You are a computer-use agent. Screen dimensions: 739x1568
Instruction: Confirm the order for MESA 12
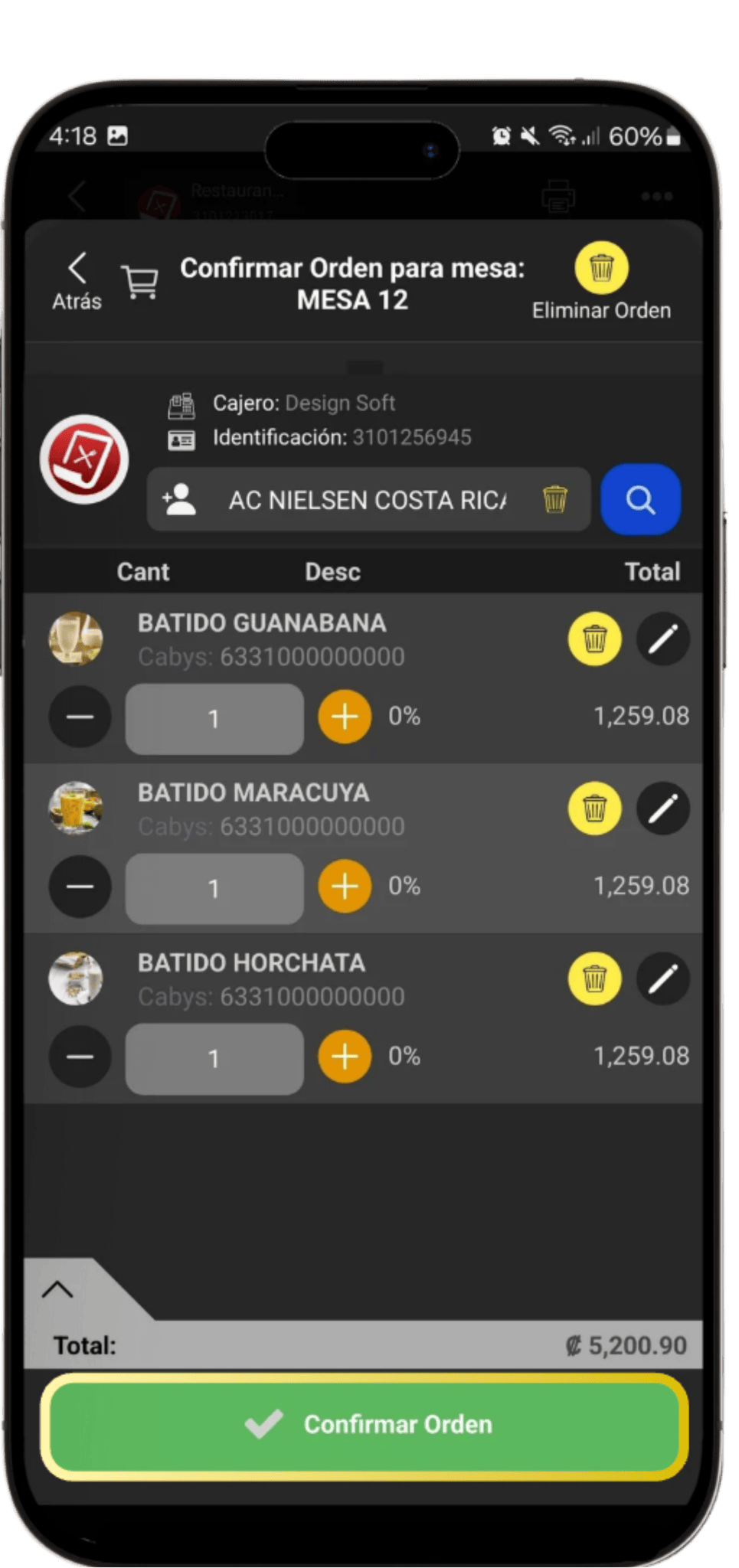point(364,1424)
